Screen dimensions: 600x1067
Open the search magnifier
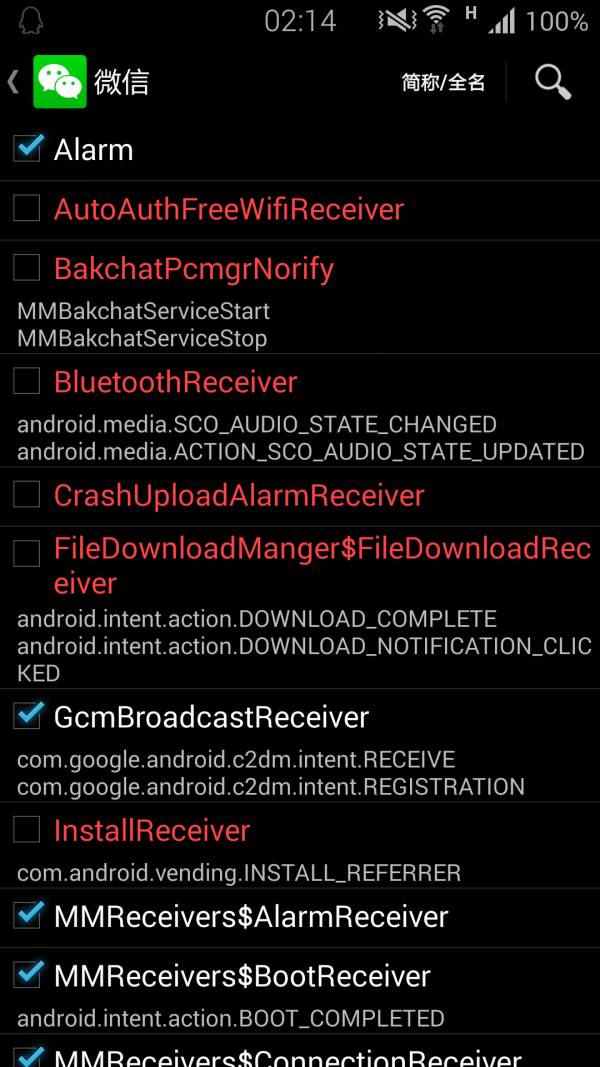[x=552, y=82]
